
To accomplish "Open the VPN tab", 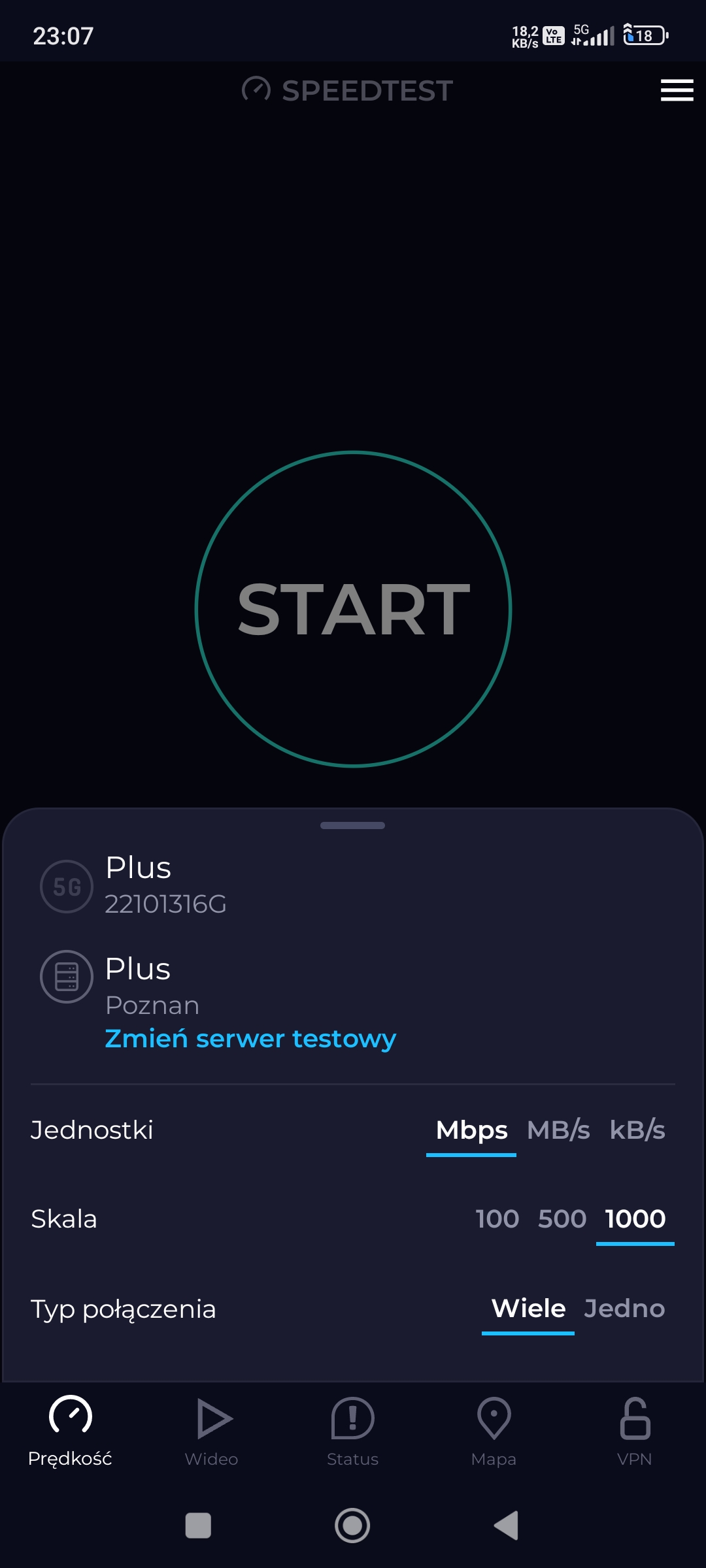I will click(635, 1431).
